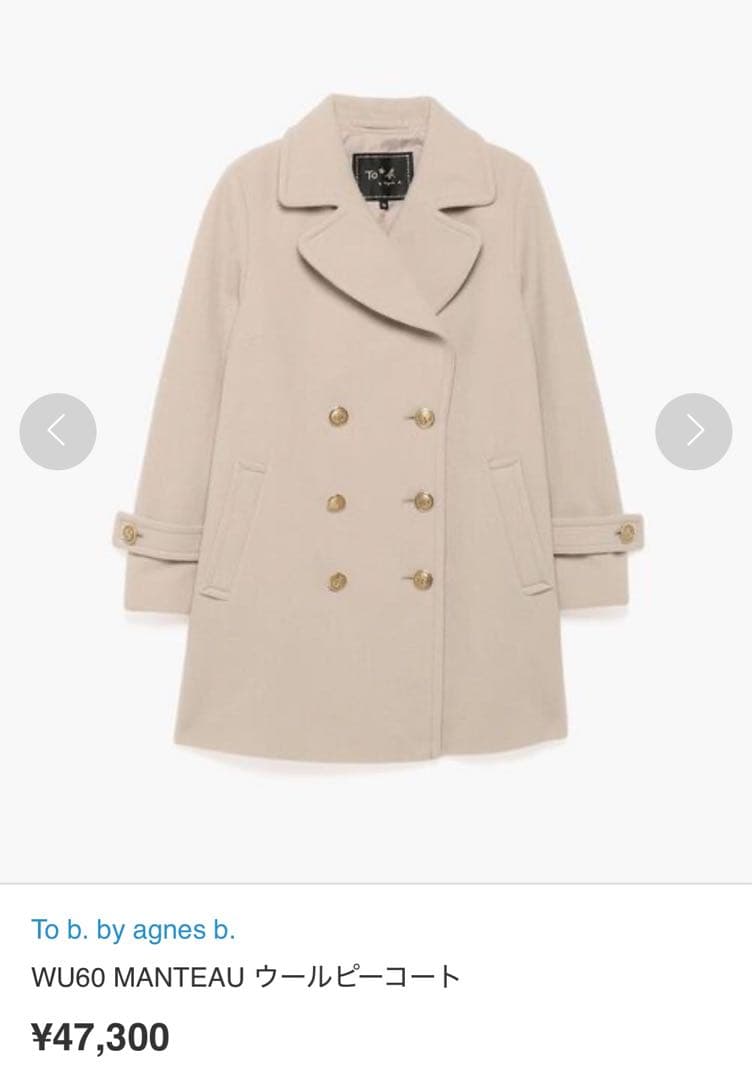This screenshot has height=1080, width=752.
Task: Select the left chevron on the carousel
Action: click(58, 429)
